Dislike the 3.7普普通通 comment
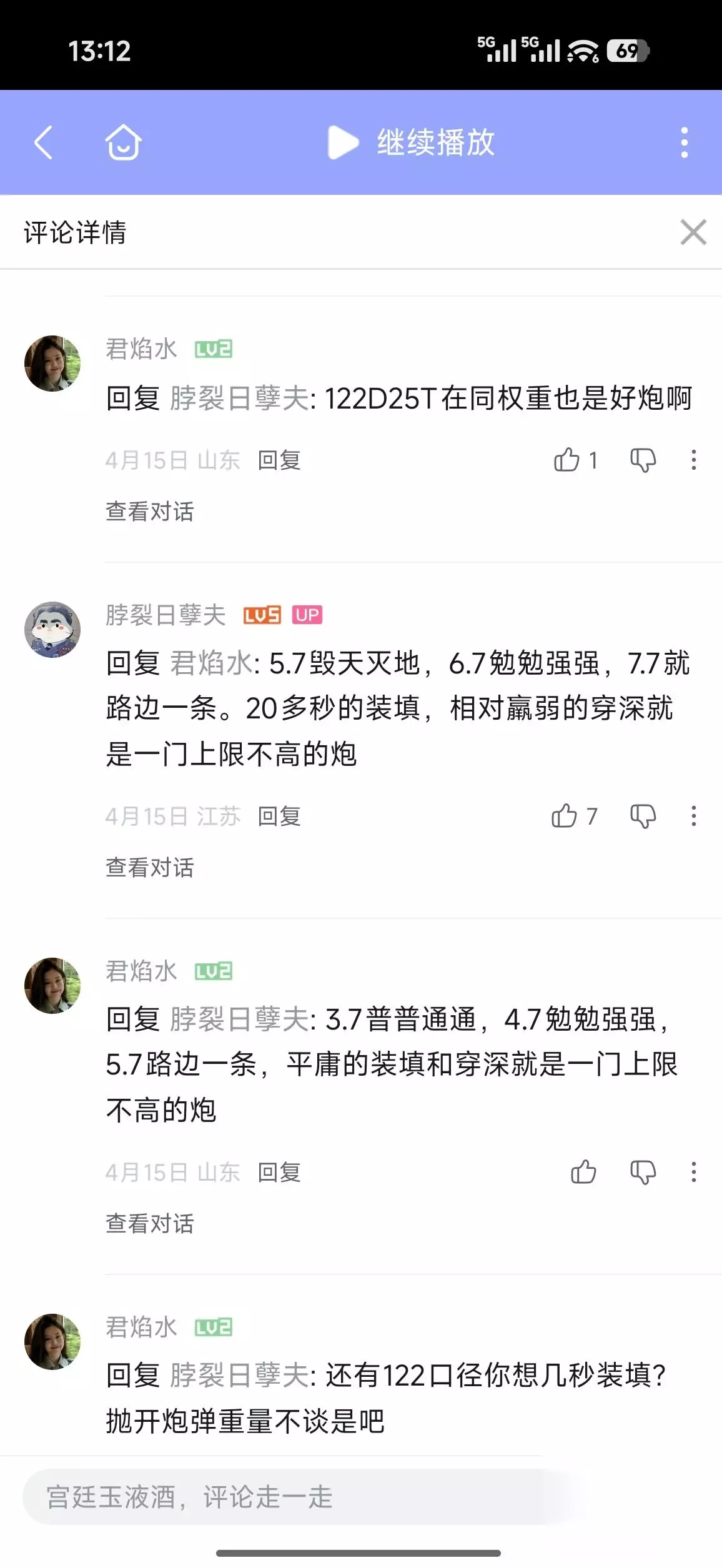Screen dimensions: 722x1568 click(x=643, y=1172)
